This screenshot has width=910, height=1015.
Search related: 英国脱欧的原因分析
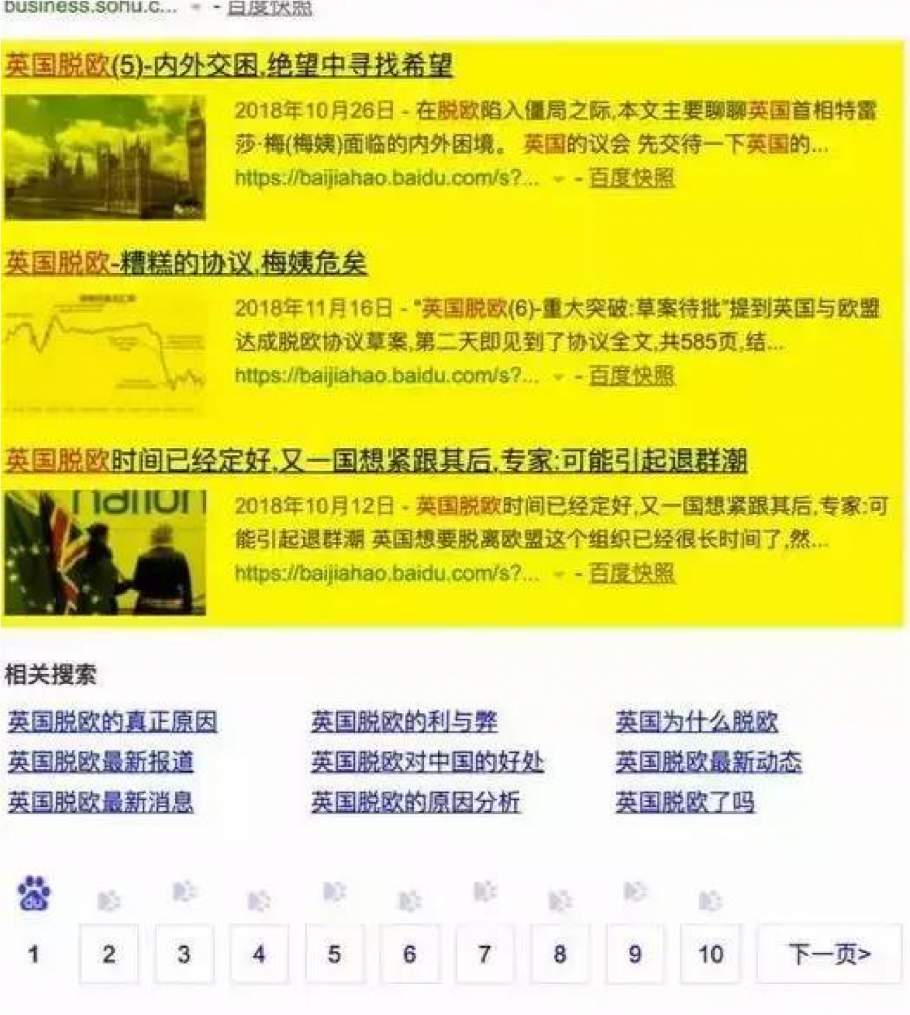tap(415, 802)
